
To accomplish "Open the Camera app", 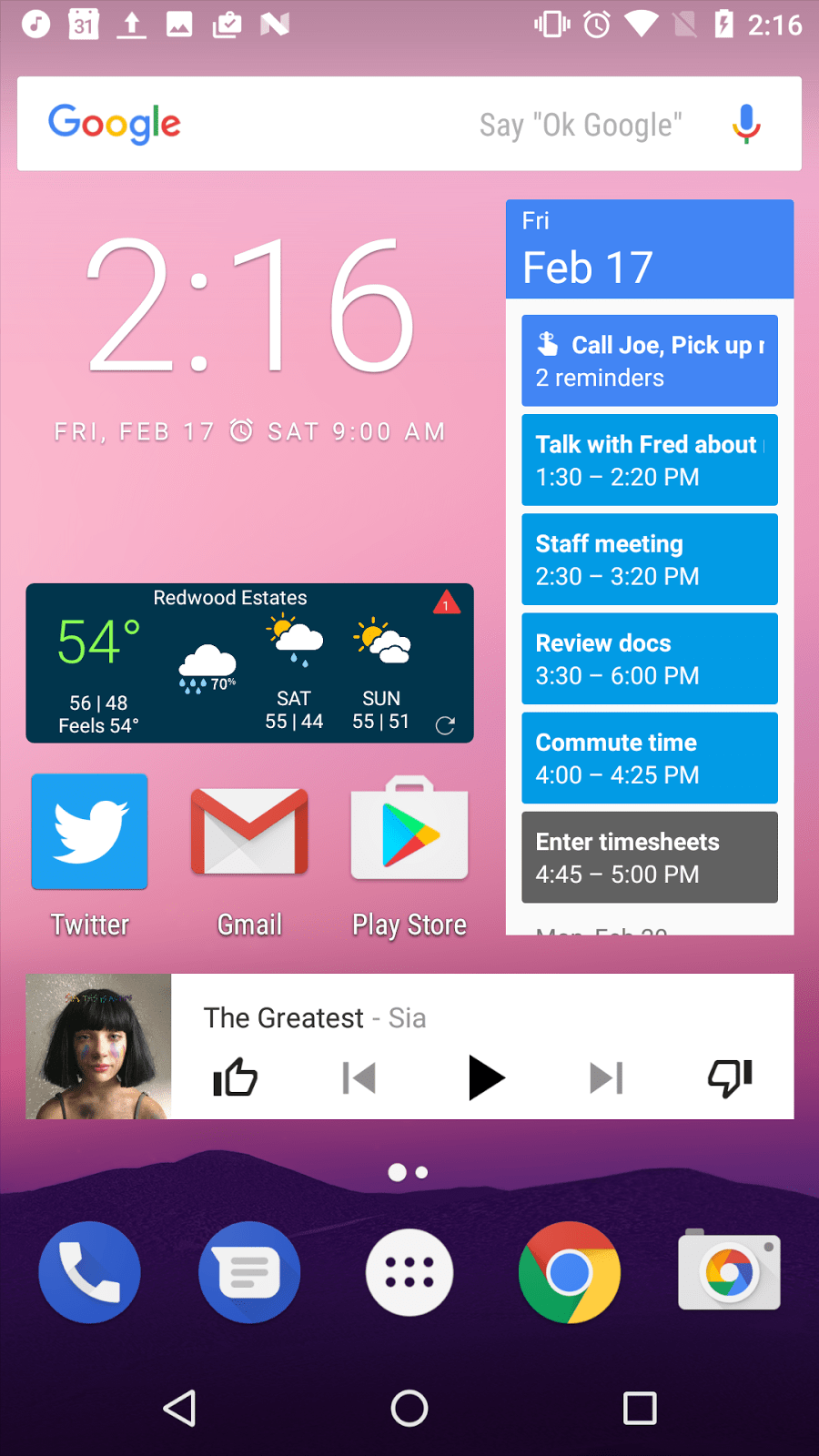I will (x=729, y=1271).
